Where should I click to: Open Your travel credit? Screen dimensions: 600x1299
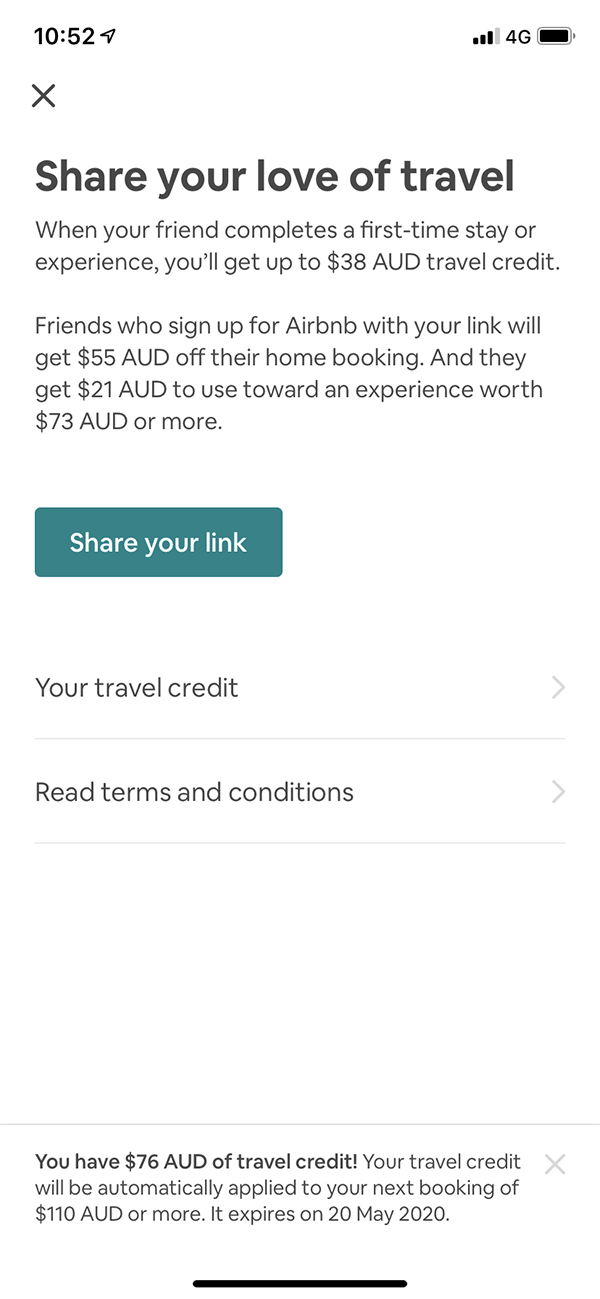pyautogui.click(x=300, y=688)
